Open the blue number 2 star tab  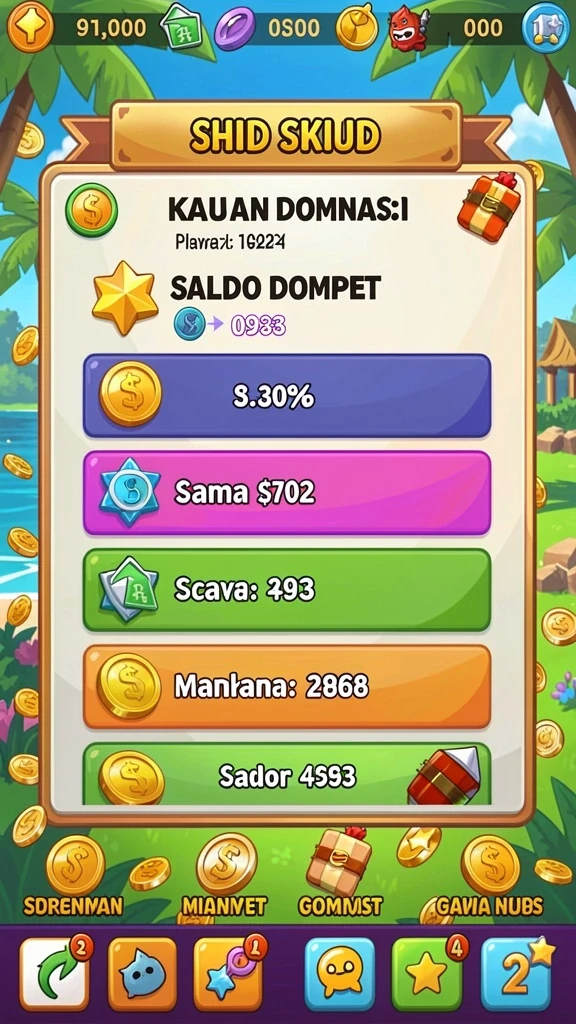coord(517,974)
